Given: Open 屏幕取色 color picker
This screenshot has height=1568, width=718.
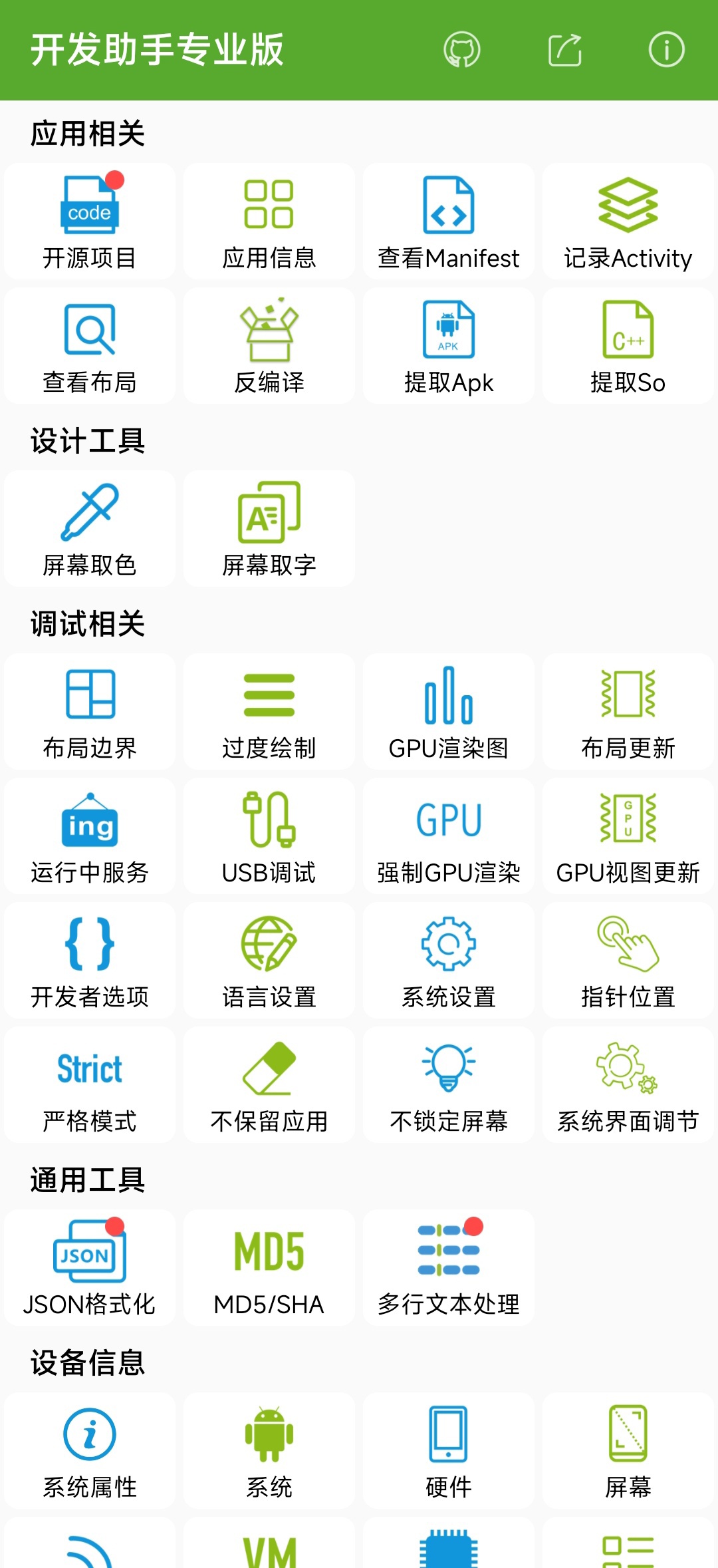Looking at the screenshot, I should [x=90, y=529].
